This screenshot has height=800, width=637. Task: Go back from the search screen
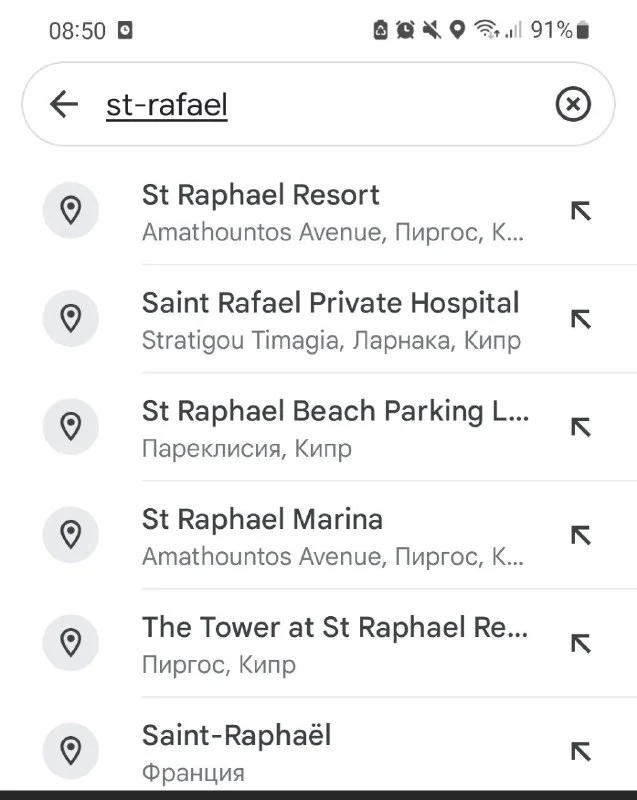(63, 104)
